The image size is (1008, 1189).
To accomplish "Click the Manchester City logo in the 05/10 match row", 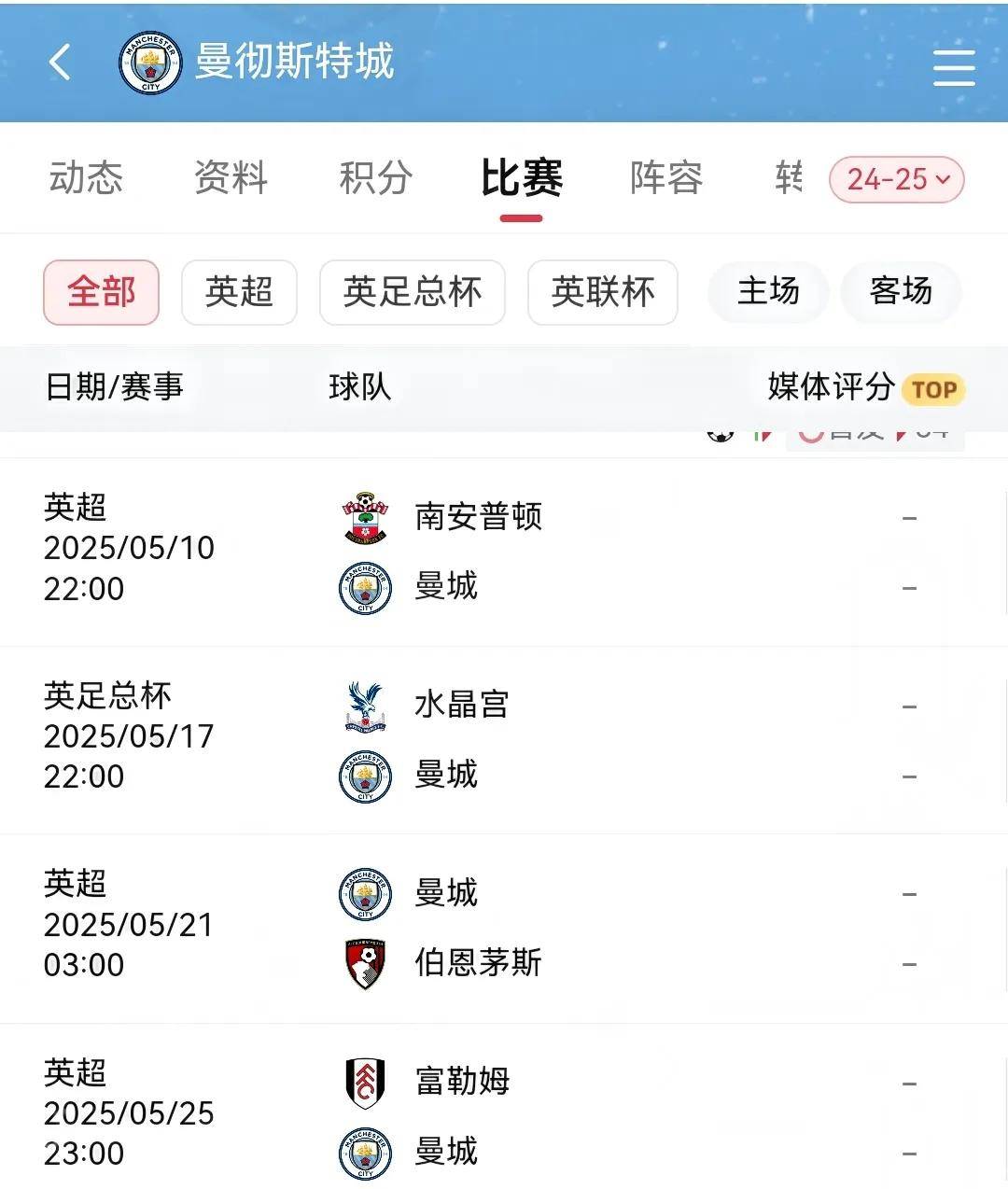I will tap(364, 588).
